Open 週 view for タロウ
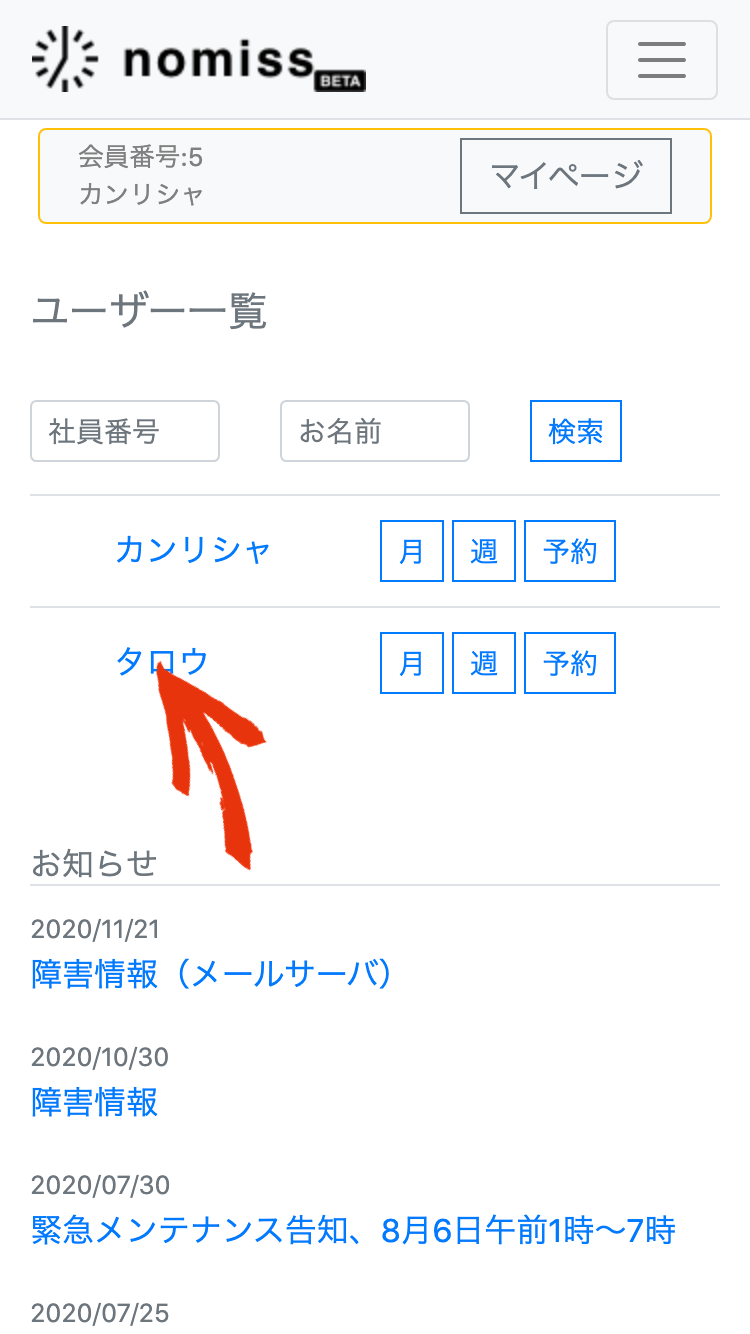The height and width of the screenshot is (1334, 750). pyautogui.click(x=484, y=663)
